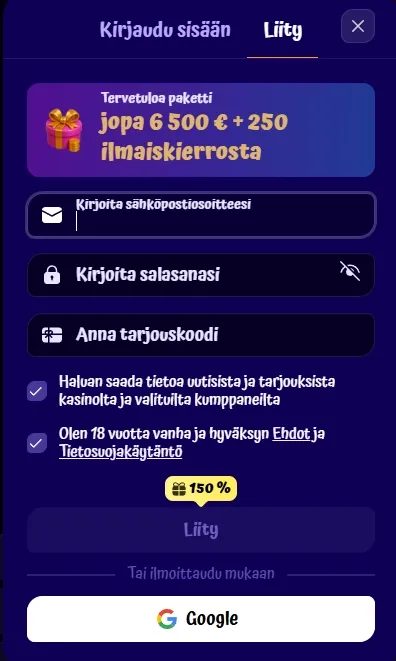Focus the email address field

pyautogui.click(x=201, y=215)
